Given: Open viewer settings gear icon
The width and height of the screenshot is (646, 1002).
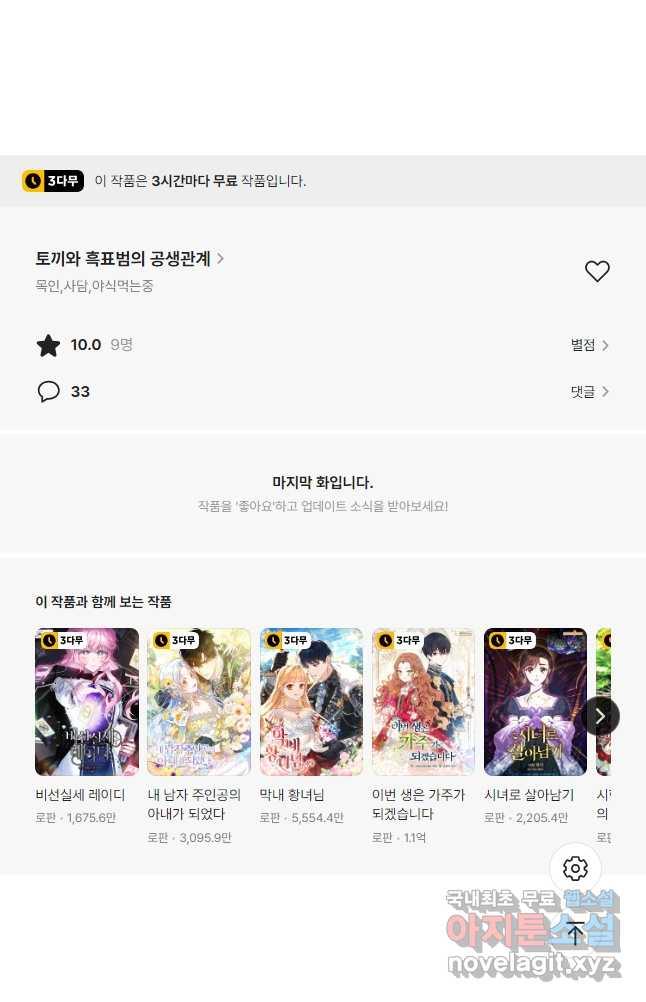Looking at the screenshot, I should 575,868.
